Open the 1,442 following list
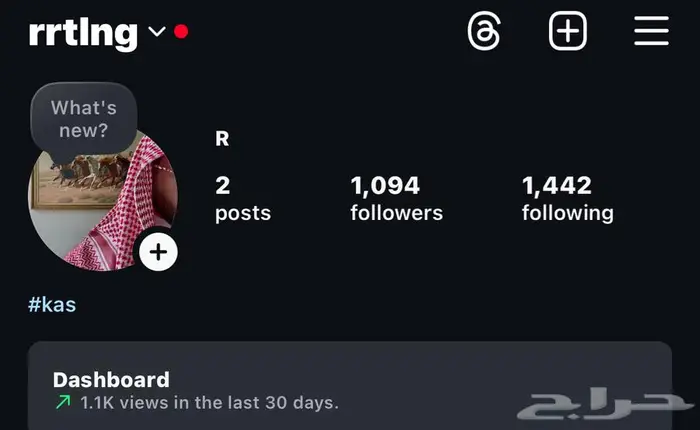The width and height of the screenshot is (700, 430). click(x=567, y=199)
